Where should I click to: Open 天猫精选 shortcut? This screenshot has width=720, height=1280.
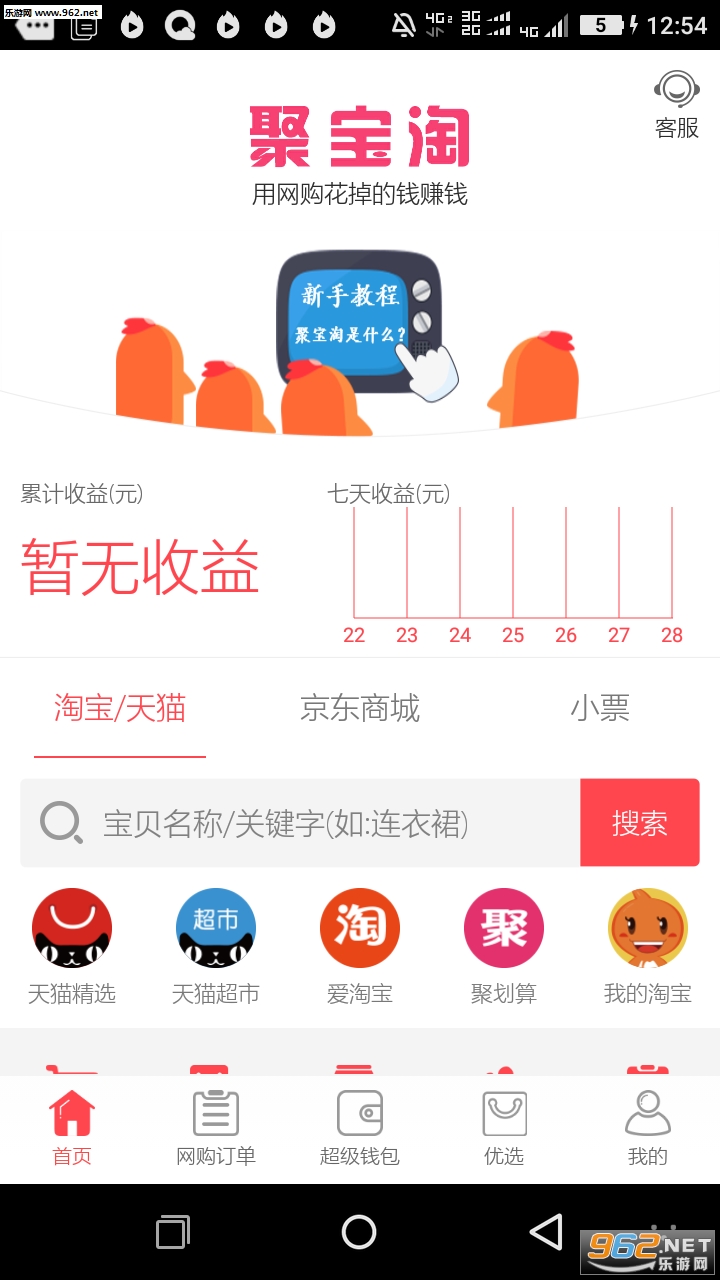(72, 945)
